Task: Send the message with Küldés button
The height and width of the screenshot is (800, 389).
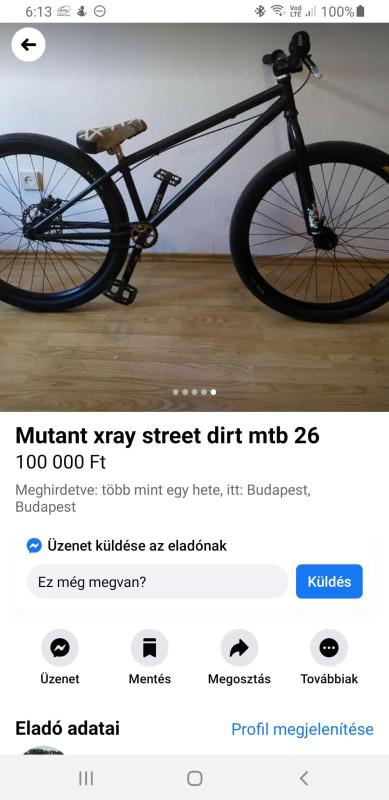Action: (x=329, y=581)
